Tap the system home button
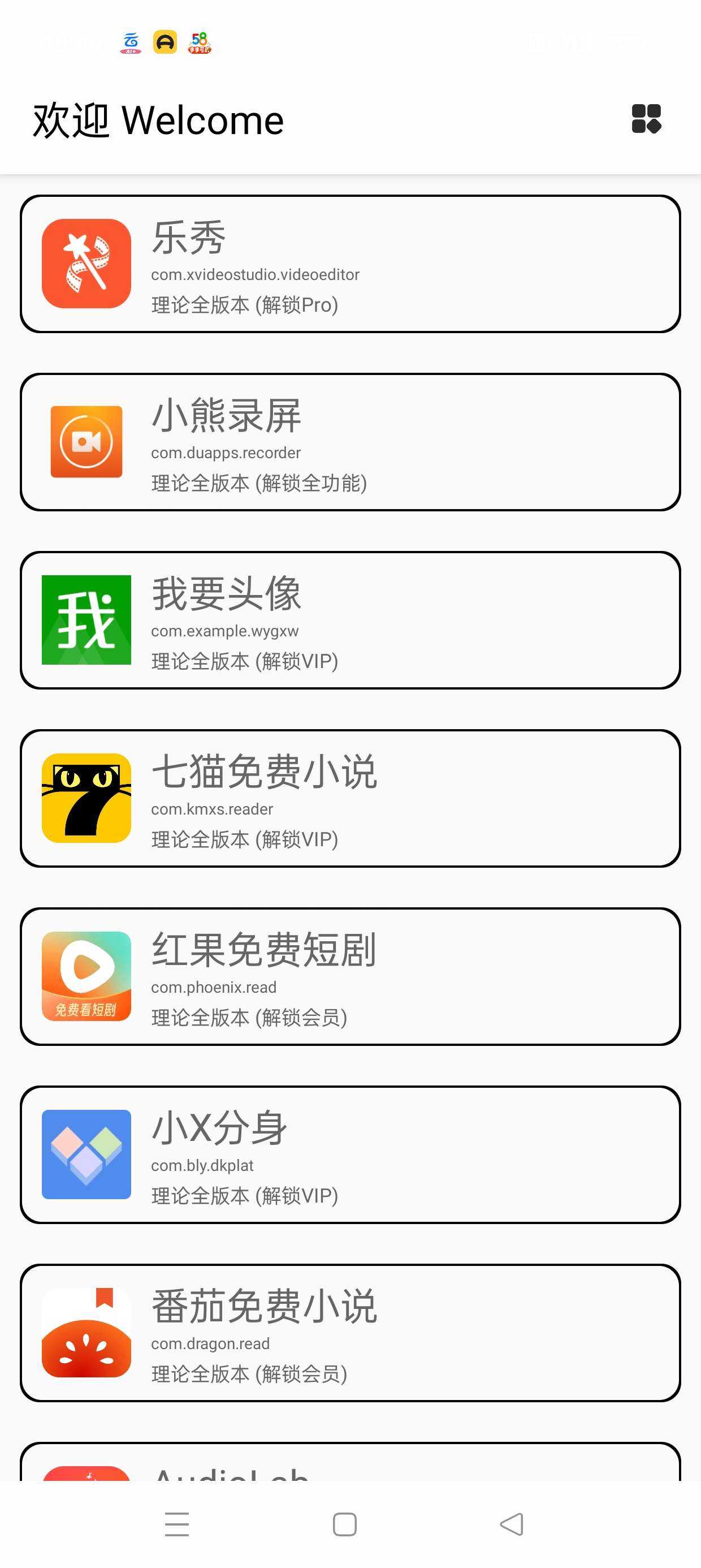The width and height of the screenshot is (701, 1568). [x=345, y=1524]
